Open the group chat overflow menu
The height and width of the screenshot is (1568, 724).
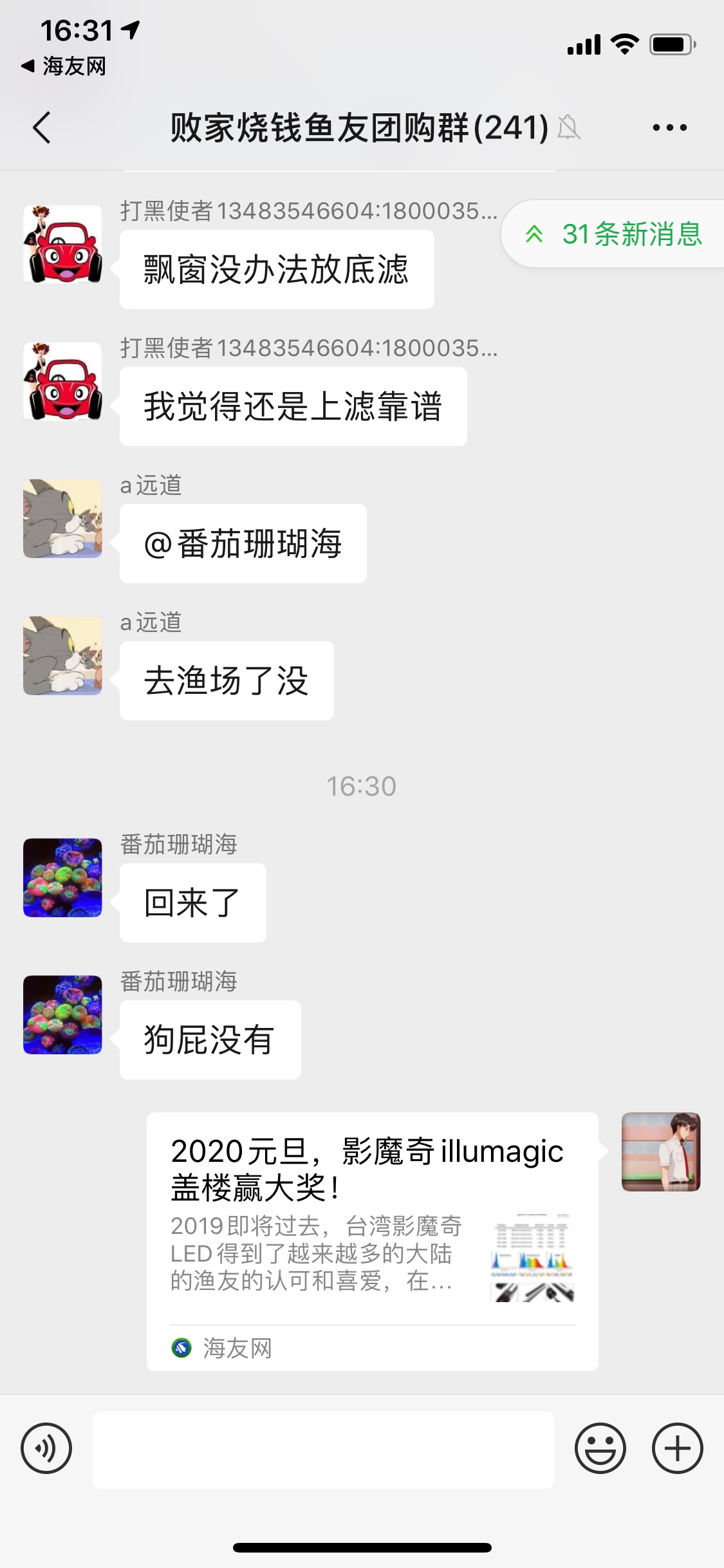[x=669, y=127]
